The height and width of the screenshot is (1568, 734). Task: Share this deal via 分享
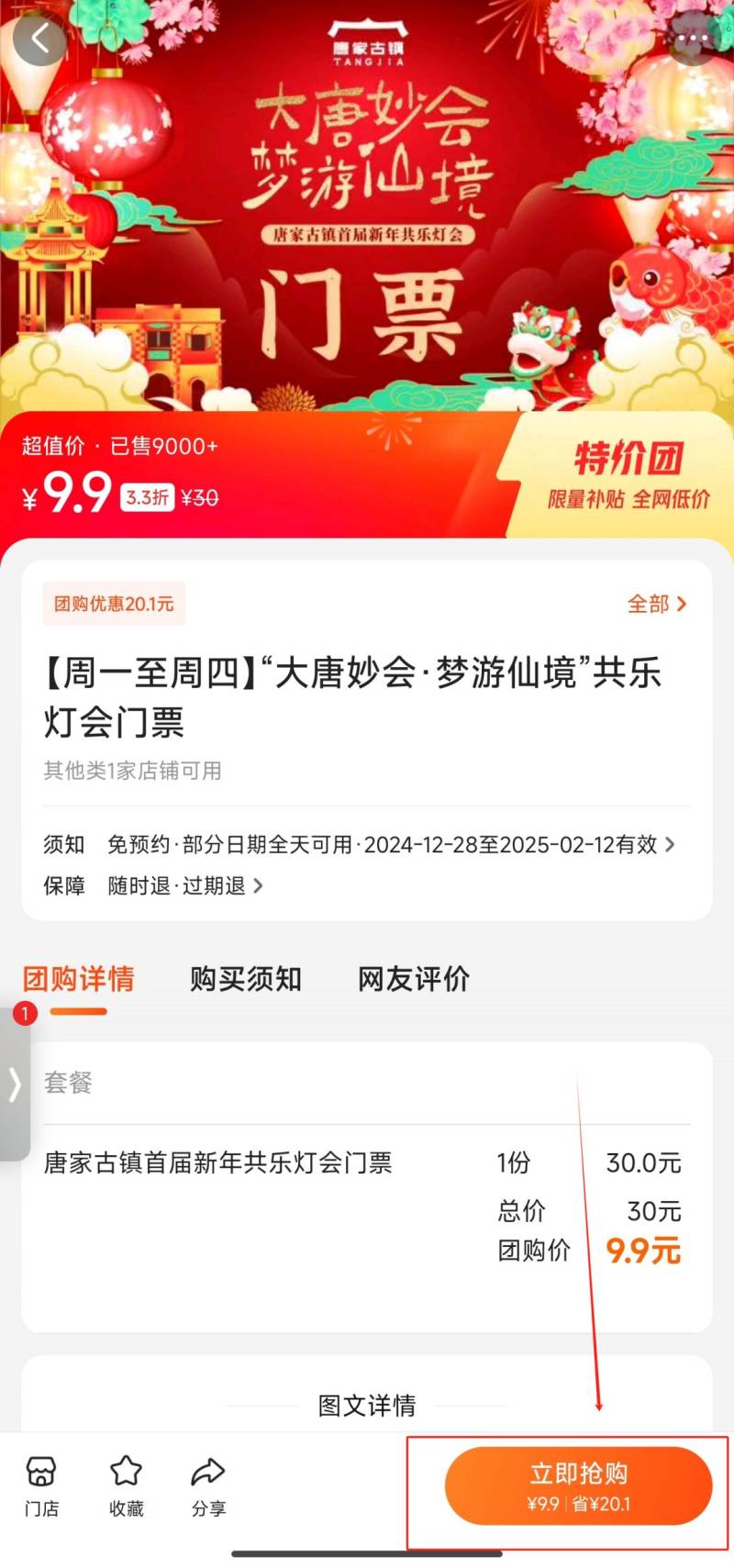click(208, 1485)
